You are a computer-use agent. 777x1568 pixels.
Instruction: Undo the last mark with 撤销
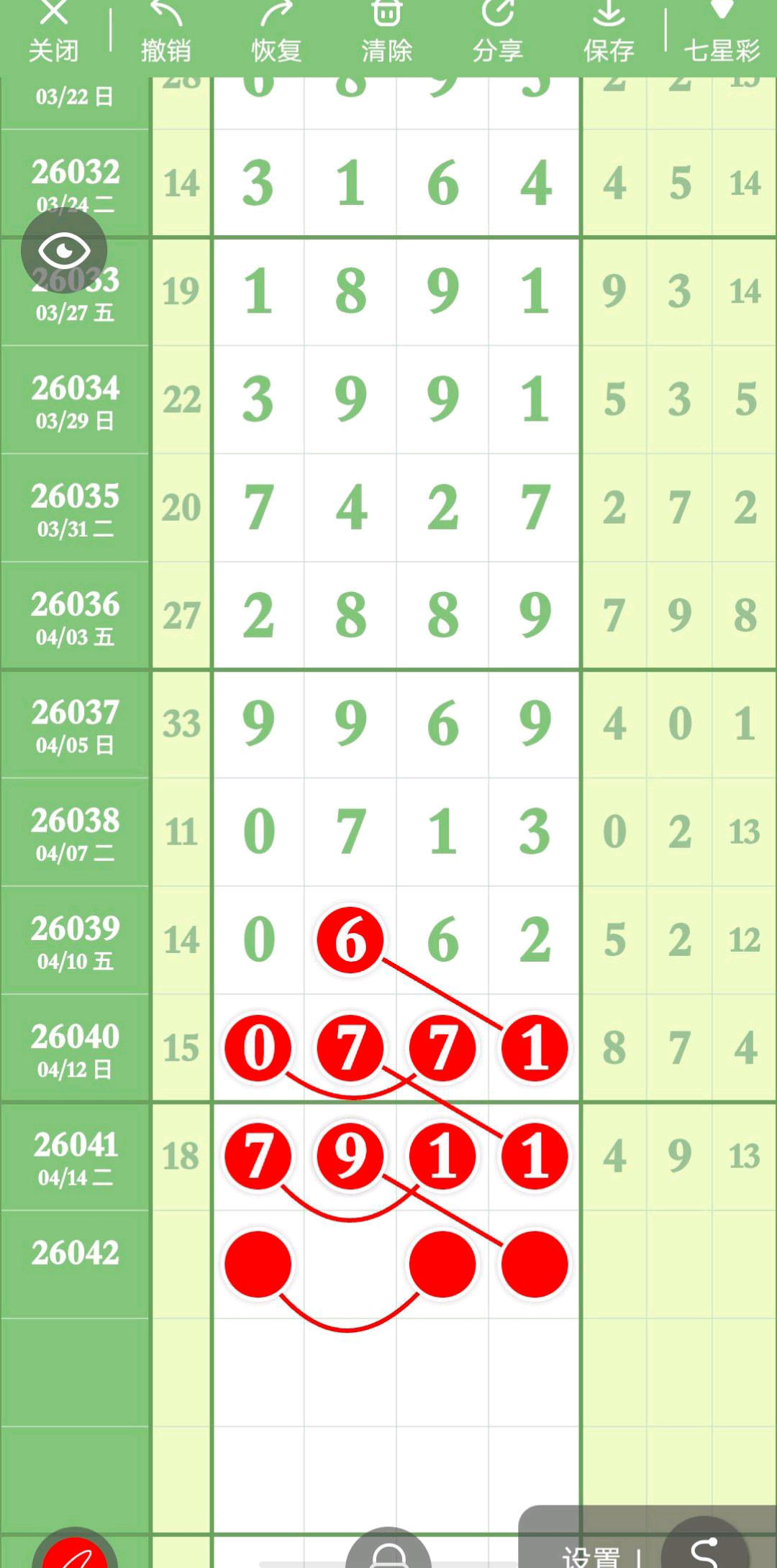point(165,32)
